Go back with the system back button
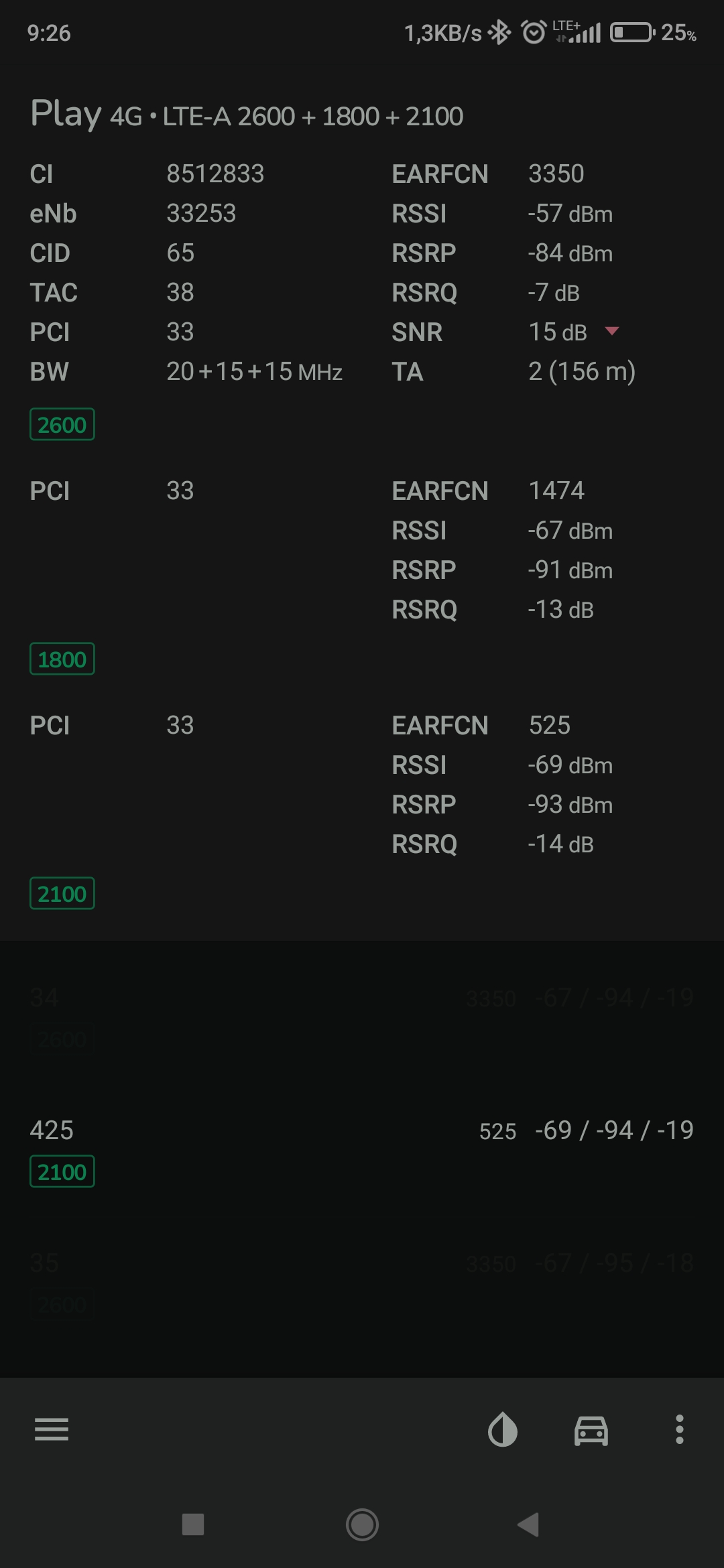The width and height of the screenshot is (724, 1568). click(x=529, y=1524)
